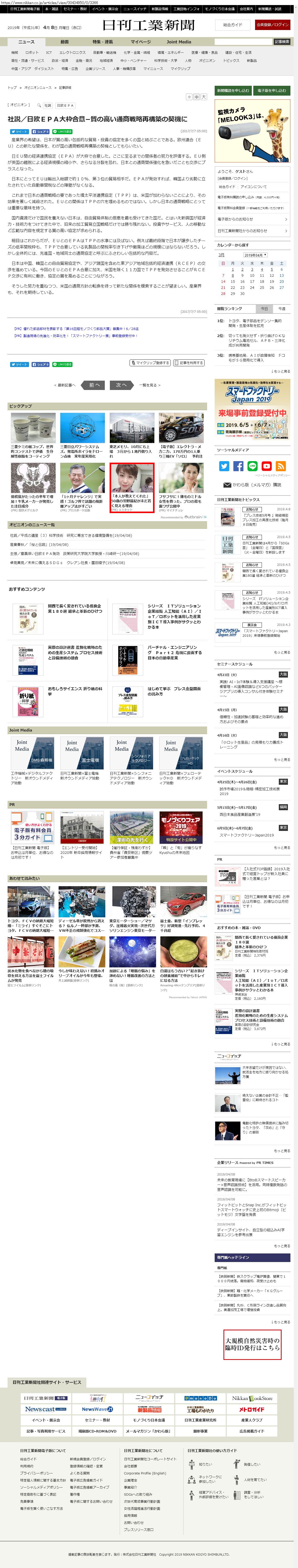Screen dimensions: 298x1568
Task: Open the YouTube social media icon
Action: 266,466
